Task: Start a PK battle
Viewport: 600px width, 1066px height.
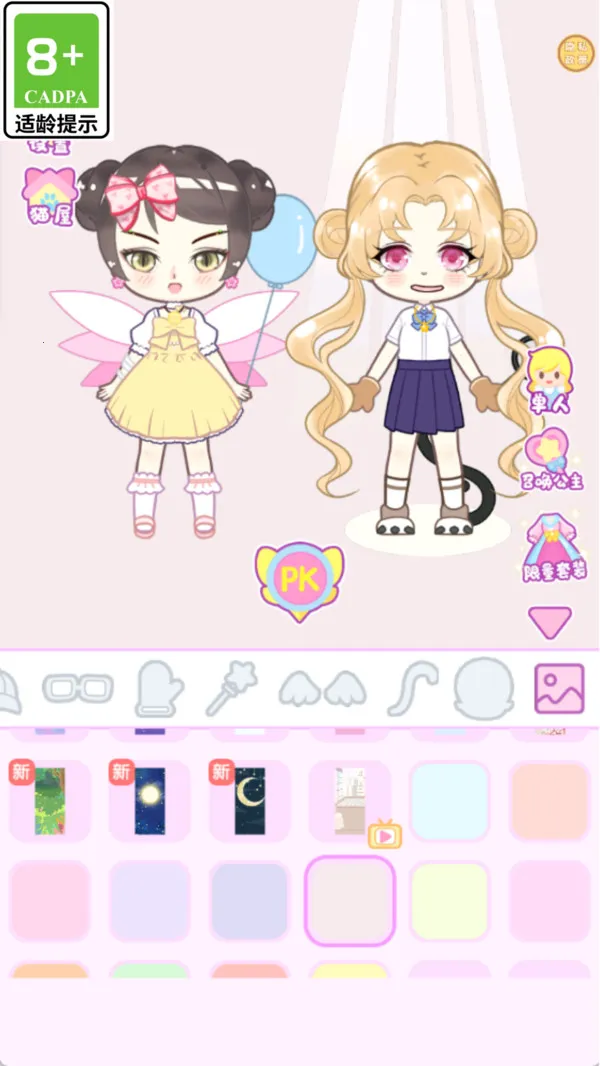Action: pyautogui.click(x=298, y=580)
